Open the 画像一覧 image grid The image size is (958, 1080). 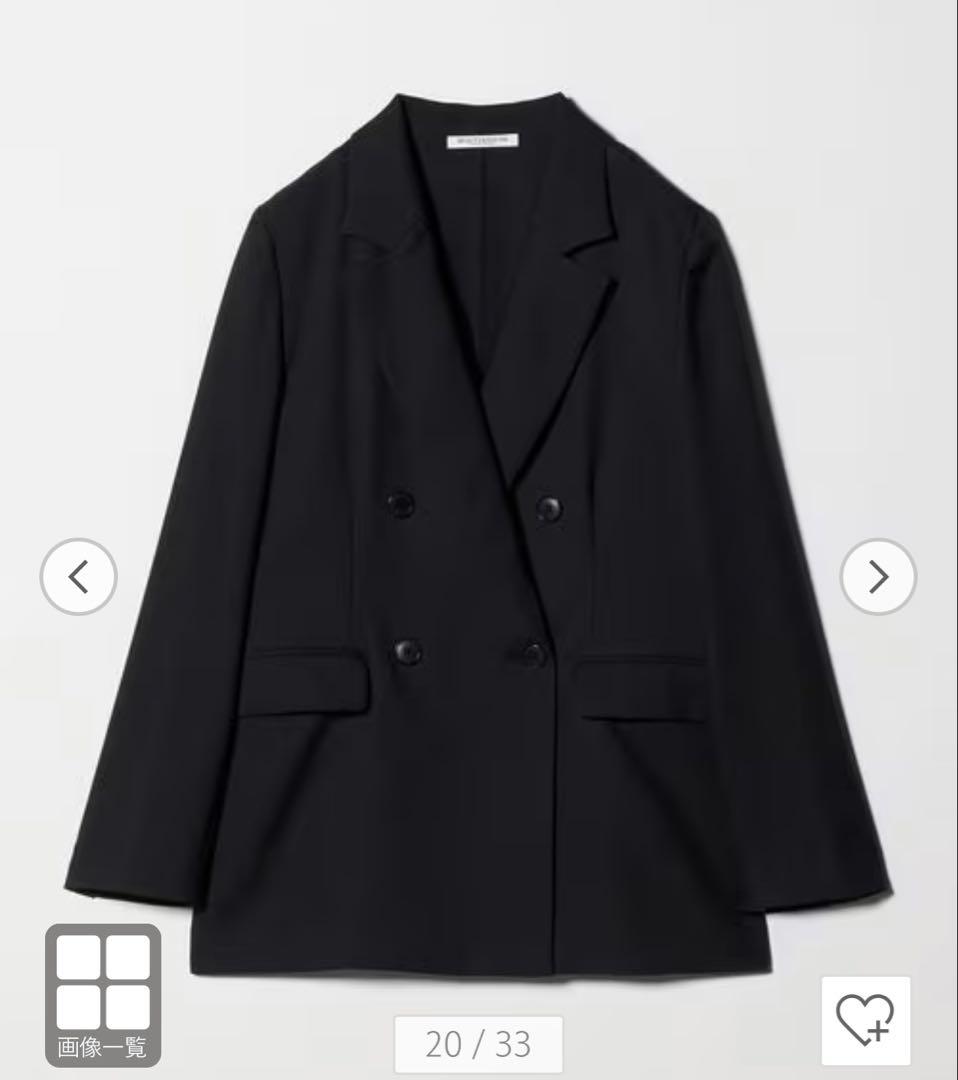102,994
